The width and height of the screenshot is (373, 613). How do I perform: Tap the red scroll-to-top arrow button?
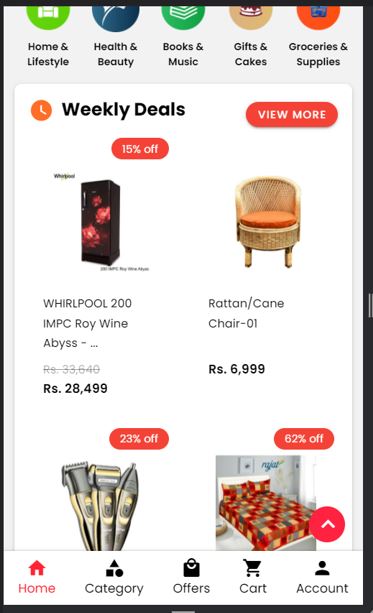pyautogui.click(x=327, y=524)
